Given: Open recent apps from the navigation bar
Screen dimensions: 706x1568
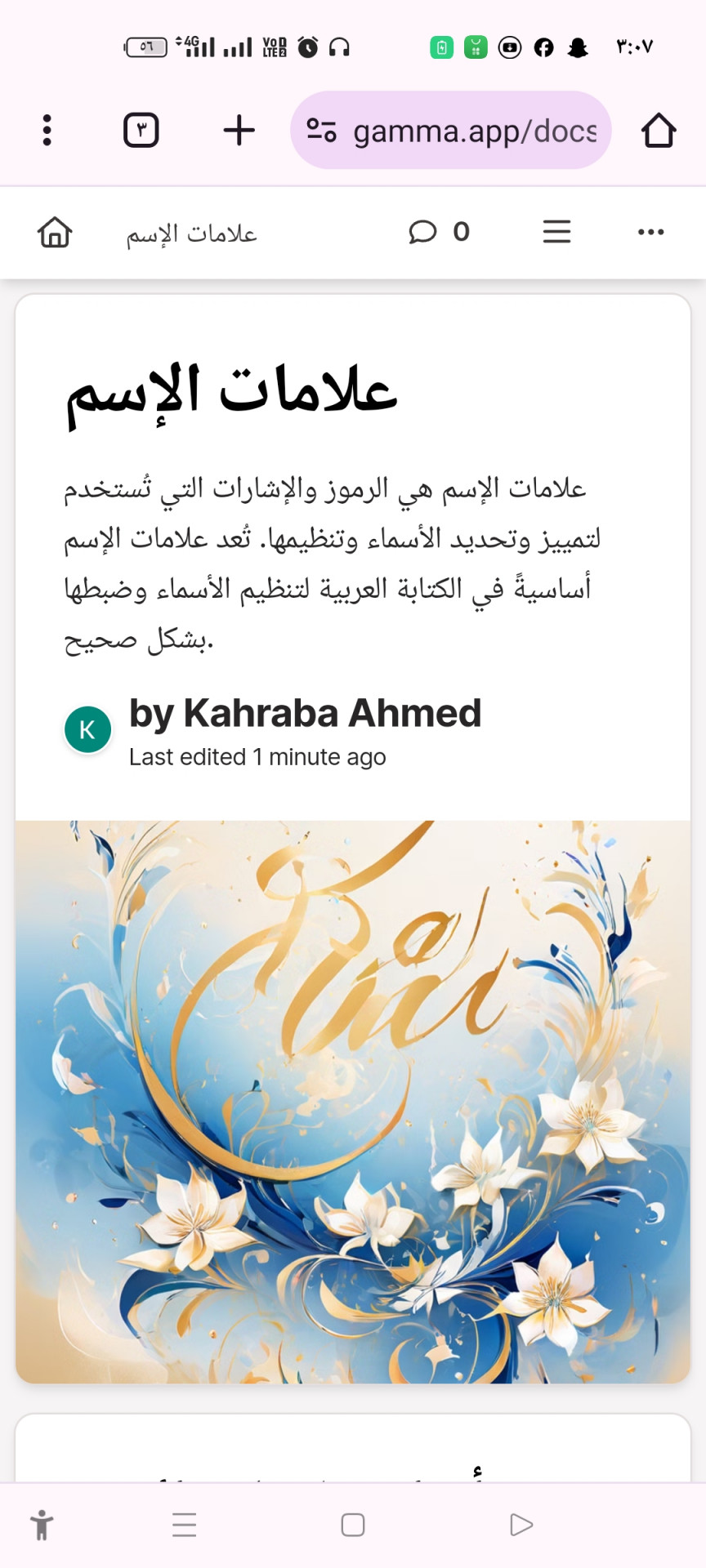Looking at the screenshot, I should (x=185, y=1525).
